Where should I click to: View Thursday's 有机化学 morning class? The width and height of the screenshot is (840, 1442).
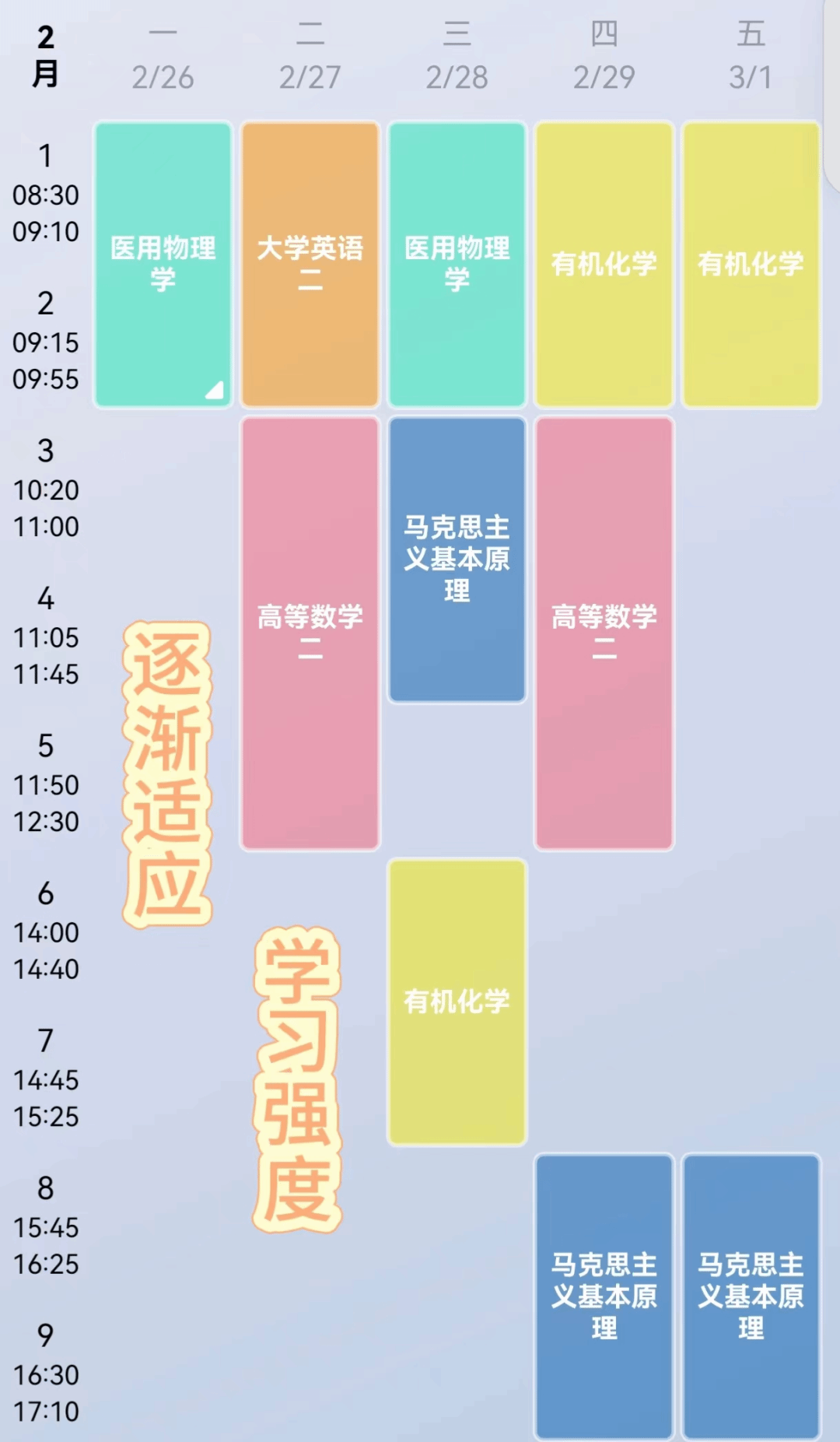click(x=604, y=264)
